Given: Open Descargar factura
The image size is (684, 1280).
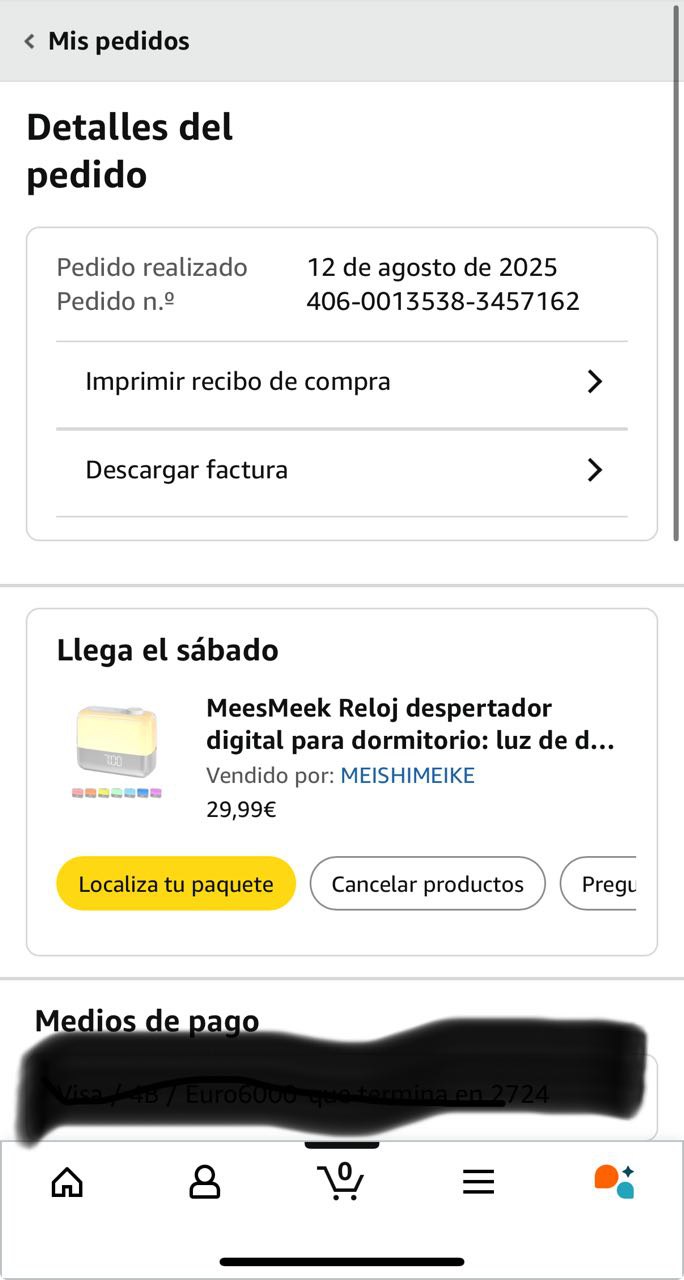Looking at the screenshot, I should coord(341,470).
